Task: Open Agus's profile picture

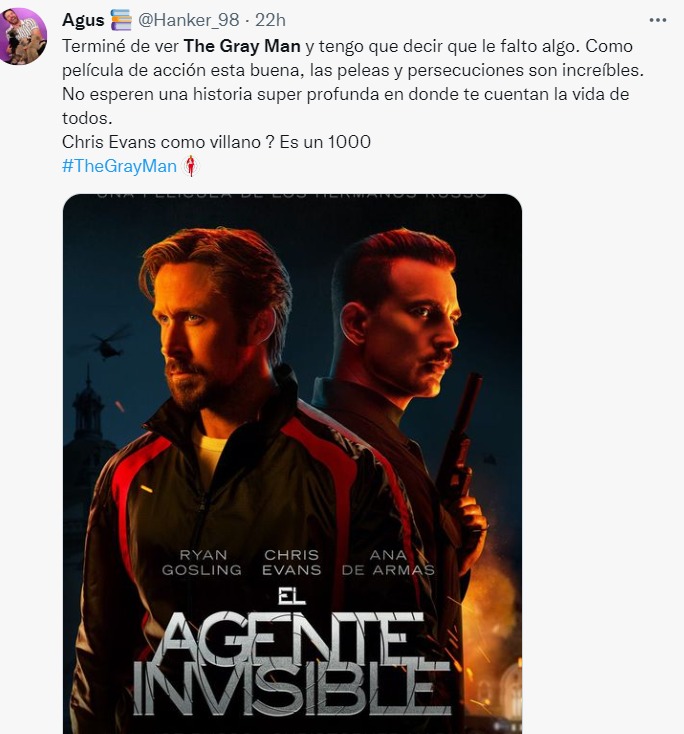Action: 23,36
